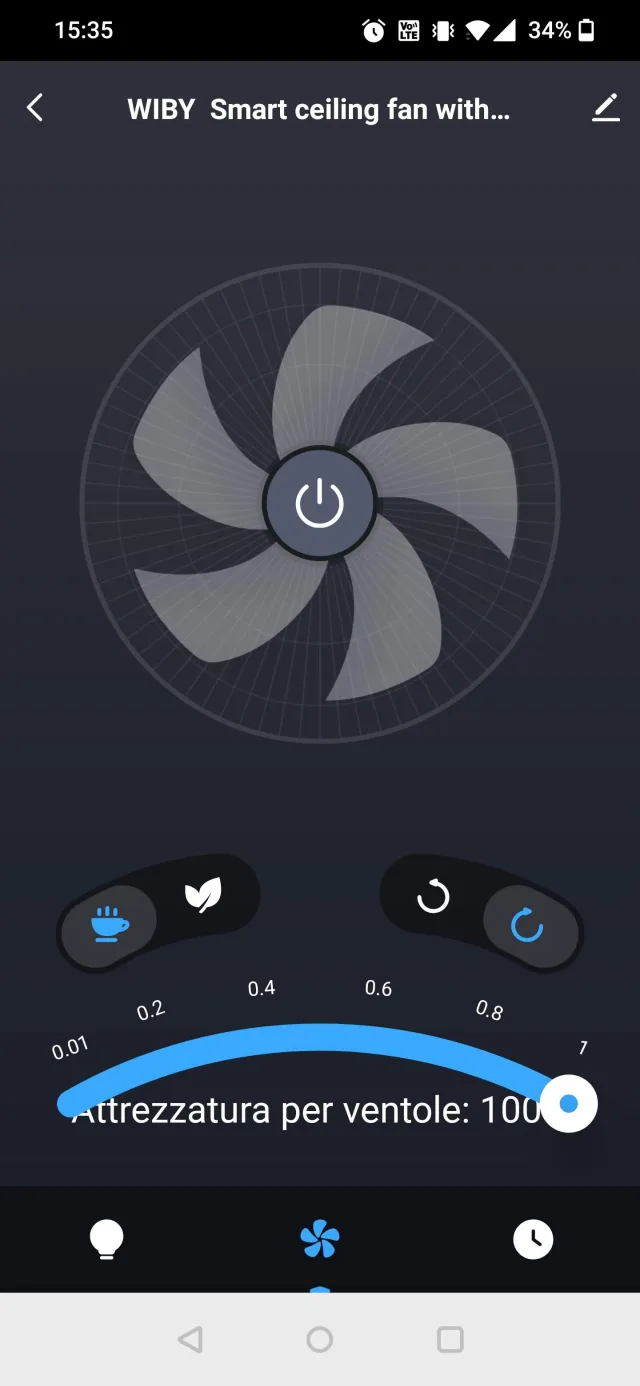Set fan rotation to counterclockwise
The width and height of the screenshot is (640, 1386).
click(433, 897)
